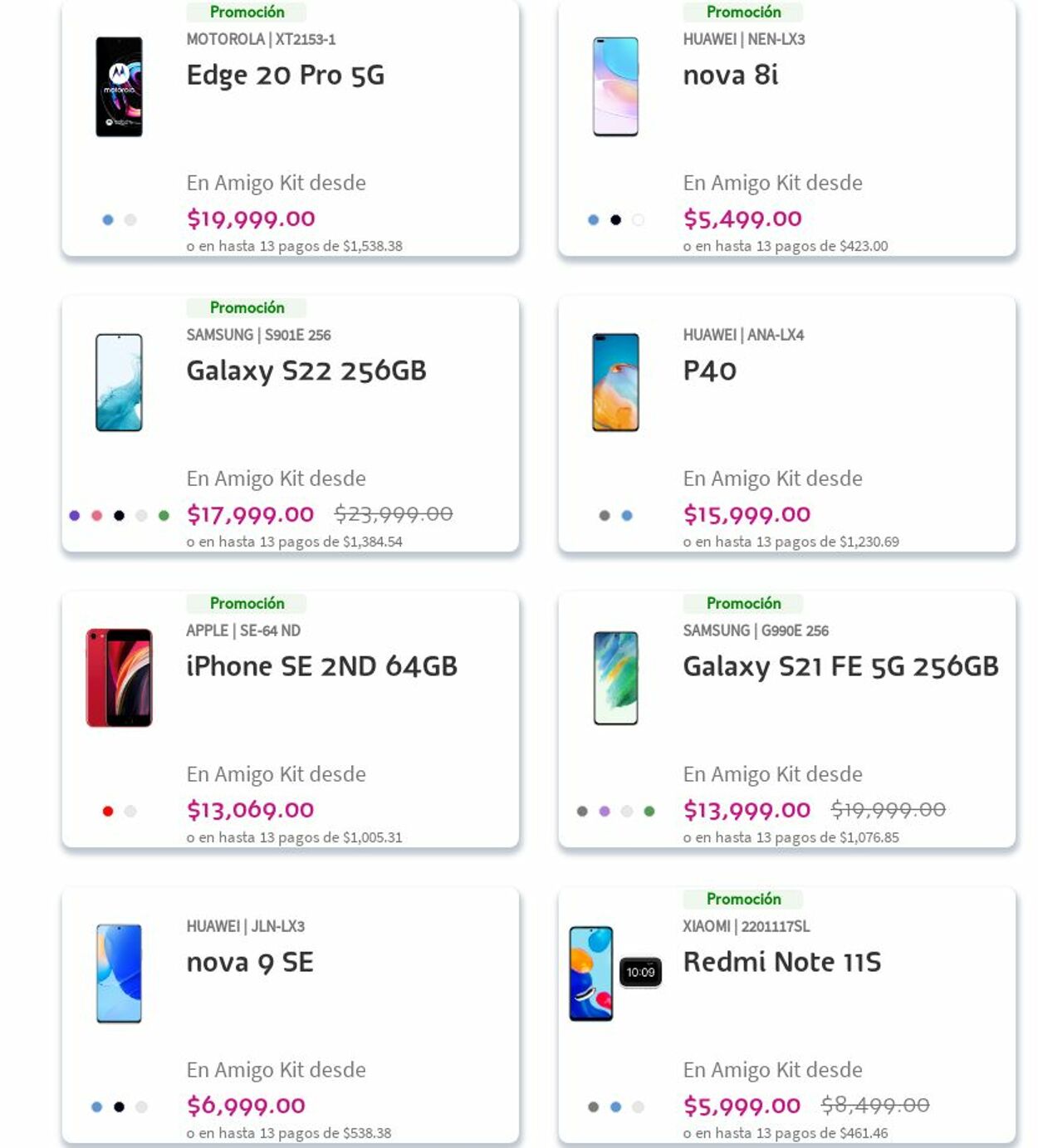Screen dimensions: 1038x1148
Task: Open the Galaxy S22 256GB listing
Action: pyautogui.click(x=306, y=371)
